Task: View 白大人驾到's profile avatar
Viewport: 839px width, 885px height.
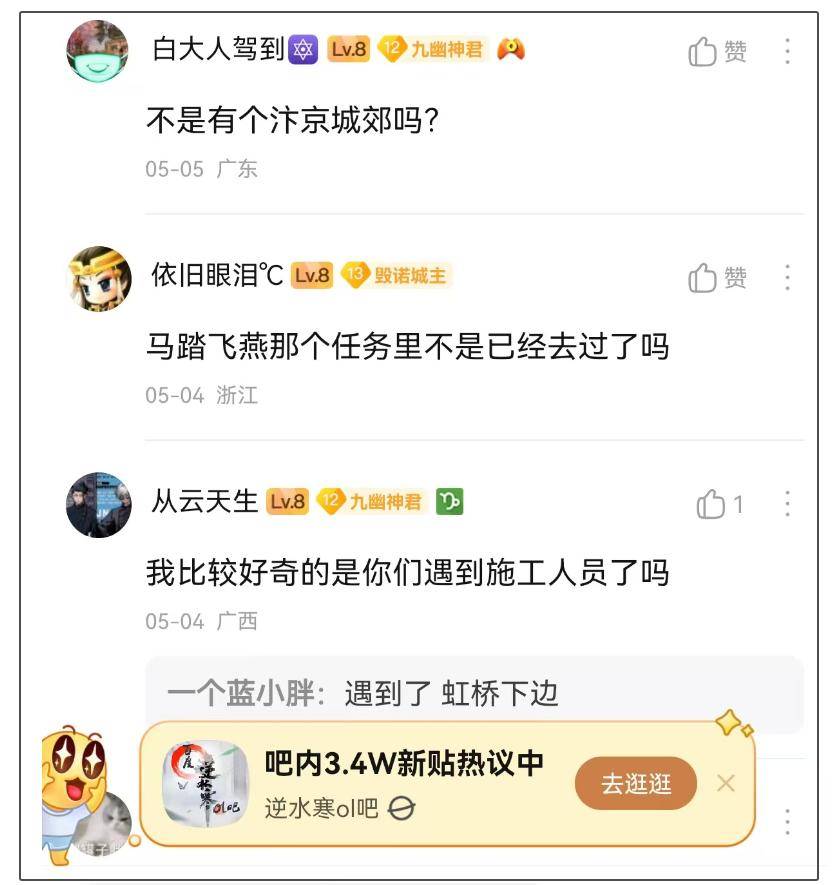Action: click(98, 52)
